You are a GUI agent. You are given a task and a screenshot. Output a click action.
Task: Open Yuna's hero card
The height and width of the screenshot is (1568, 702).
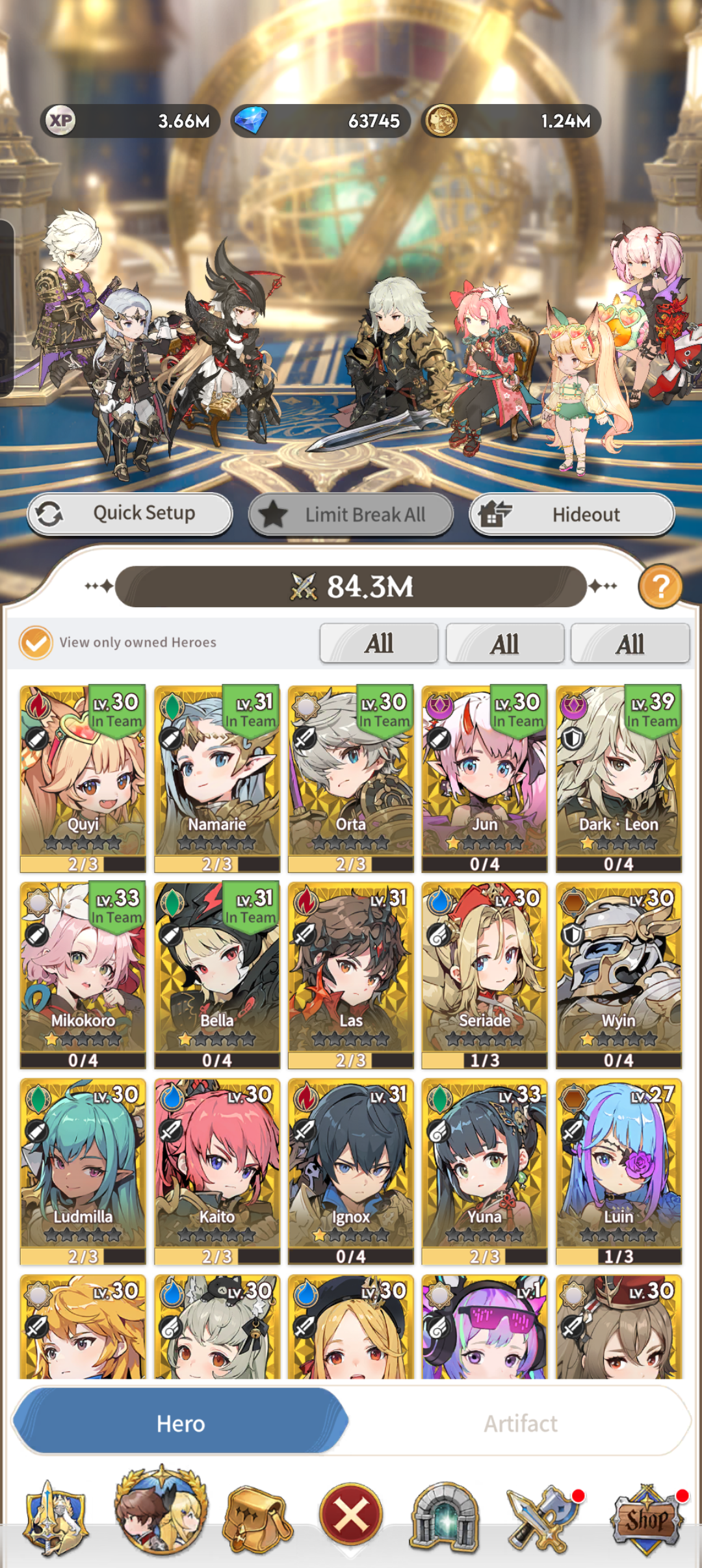pyautogui.click(x=485, y=1171)
